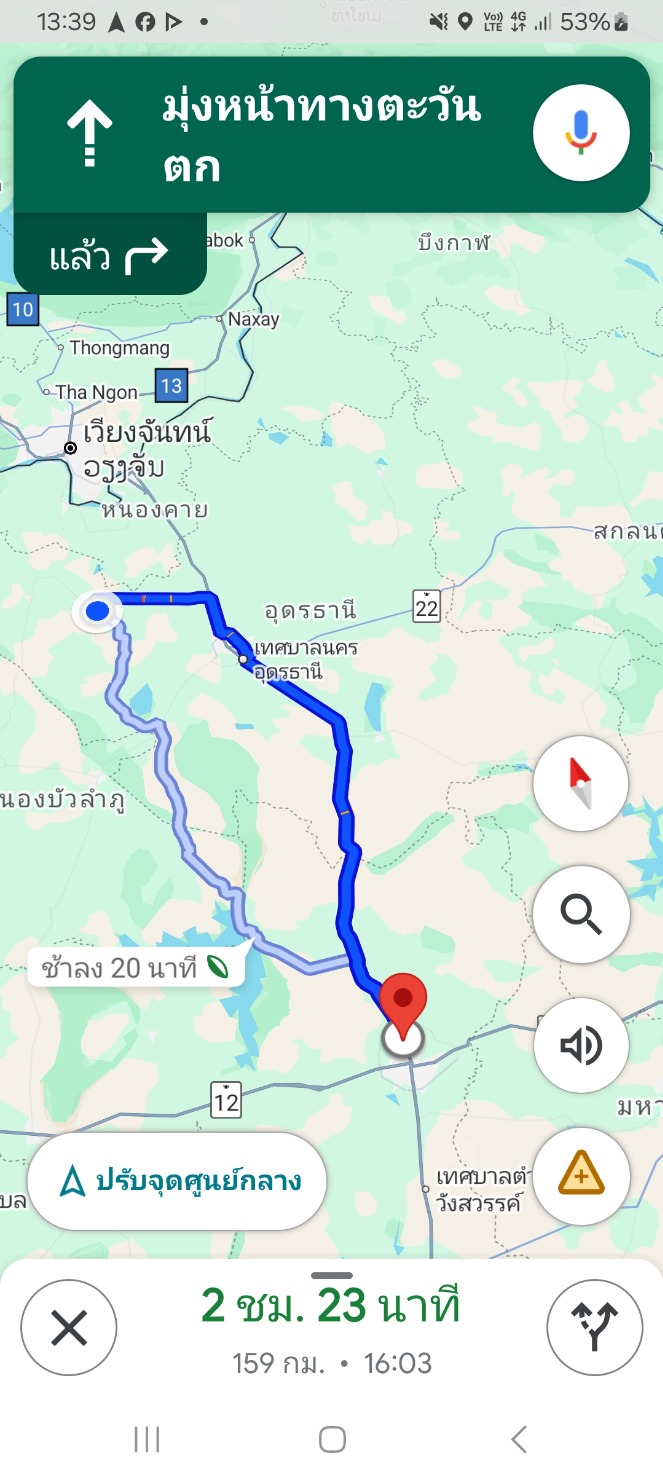
Task: Toggle navigation sound volume
Action: (581, 1045)
